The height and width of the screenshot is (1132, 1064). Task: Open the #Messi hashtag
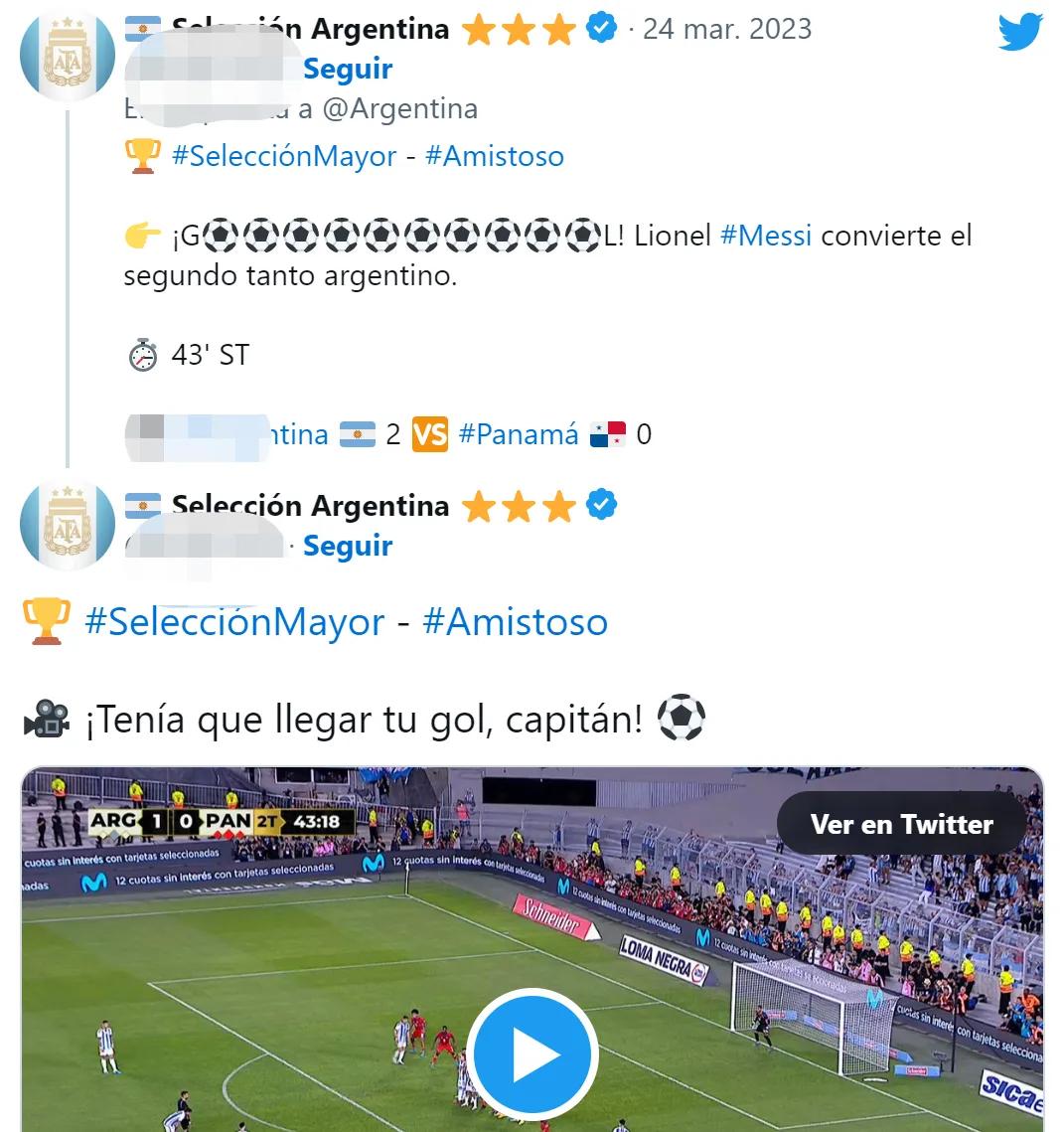point(765,236)
